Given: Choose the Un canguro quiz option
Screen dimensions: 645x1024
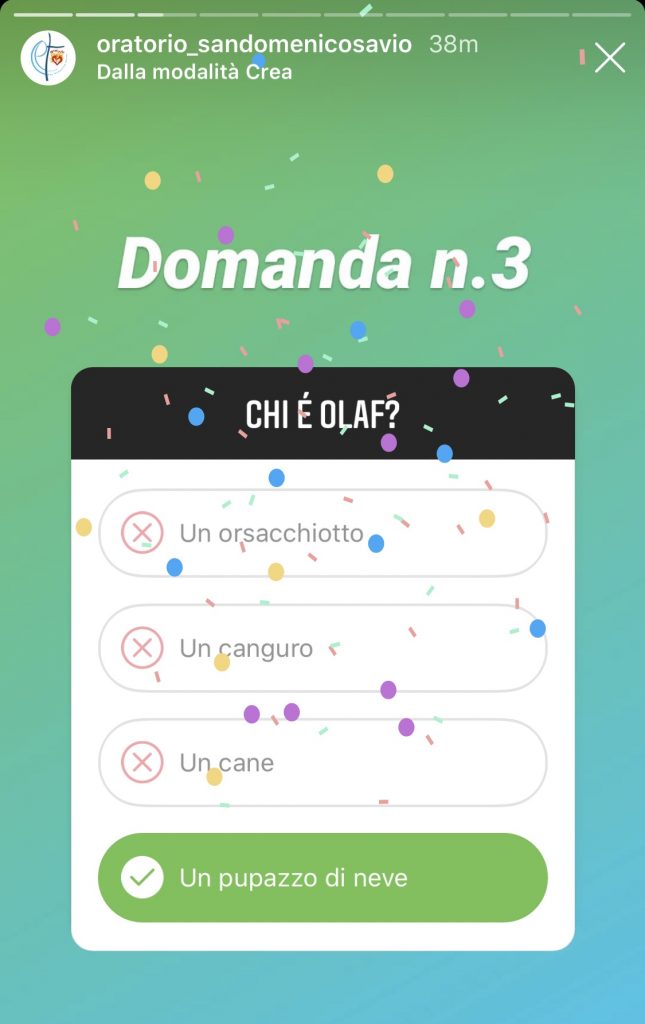Looking at the screenshot, I should point(322,648).
